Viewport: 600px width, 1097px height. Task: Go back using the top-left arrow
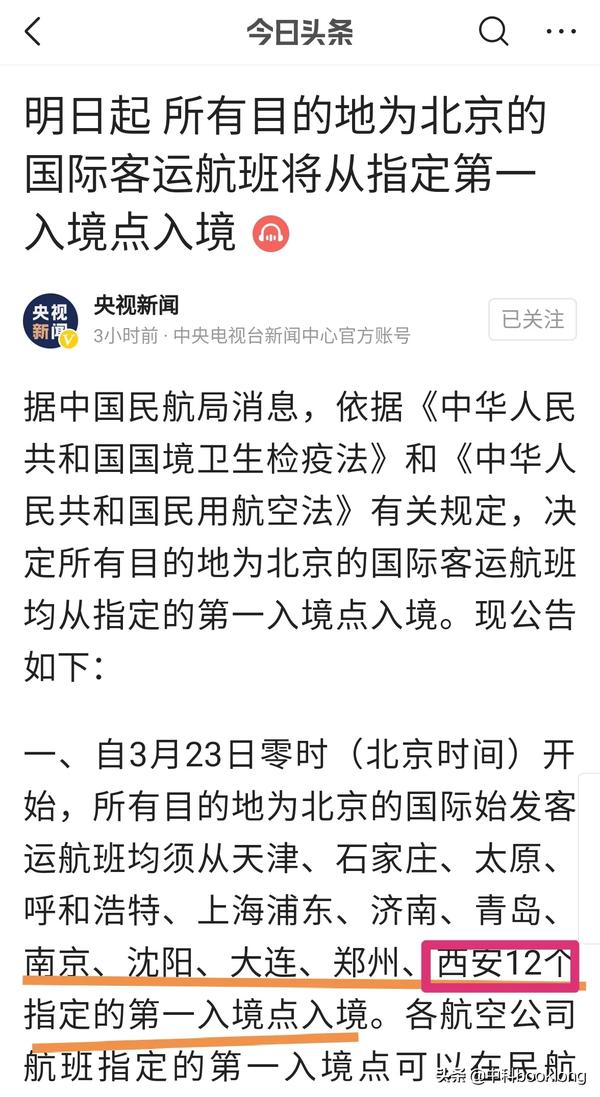pyautogui.click(x=33, y=33)
